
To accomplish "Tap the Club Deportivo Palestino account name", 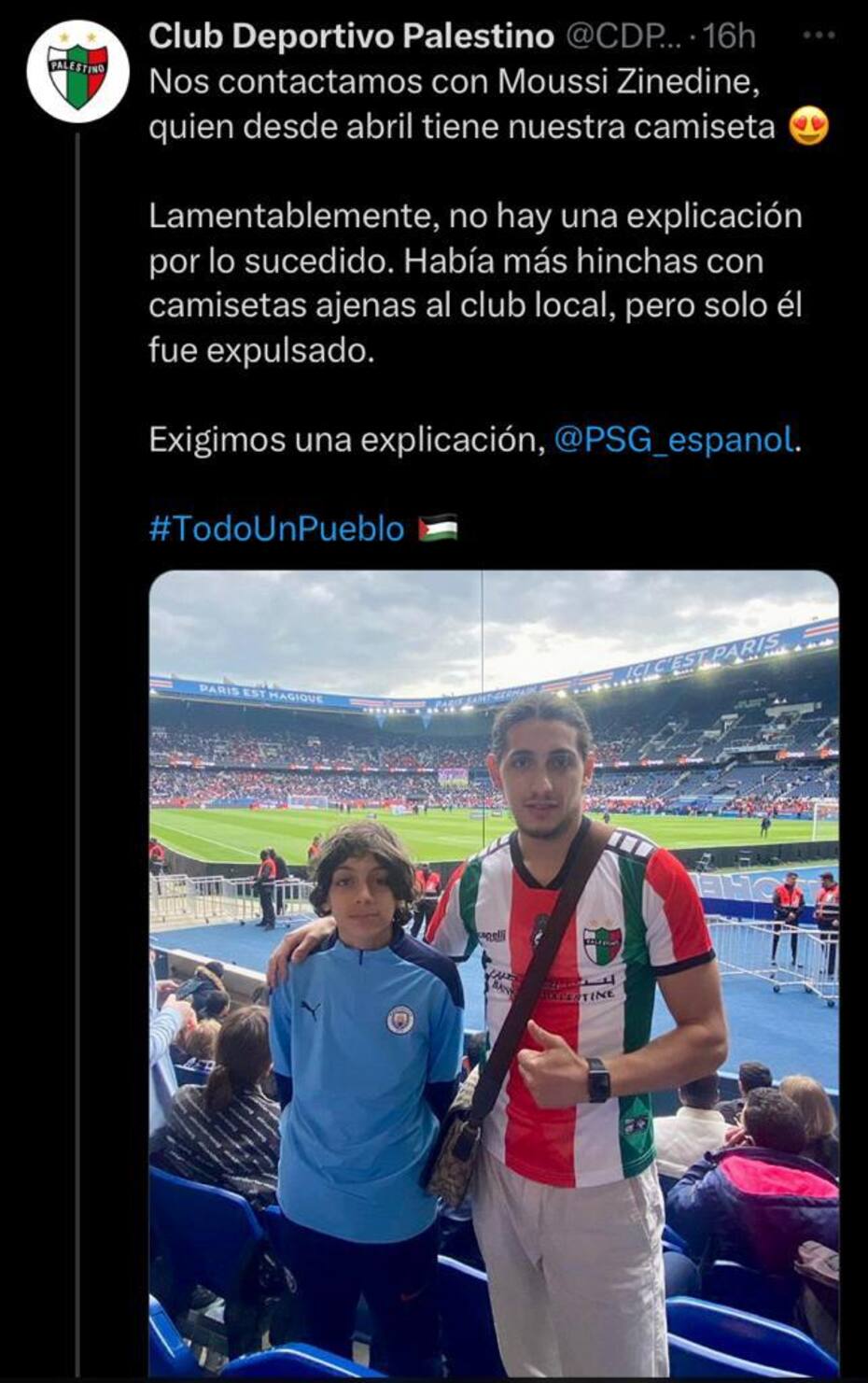I will click(x=351, y=36).
